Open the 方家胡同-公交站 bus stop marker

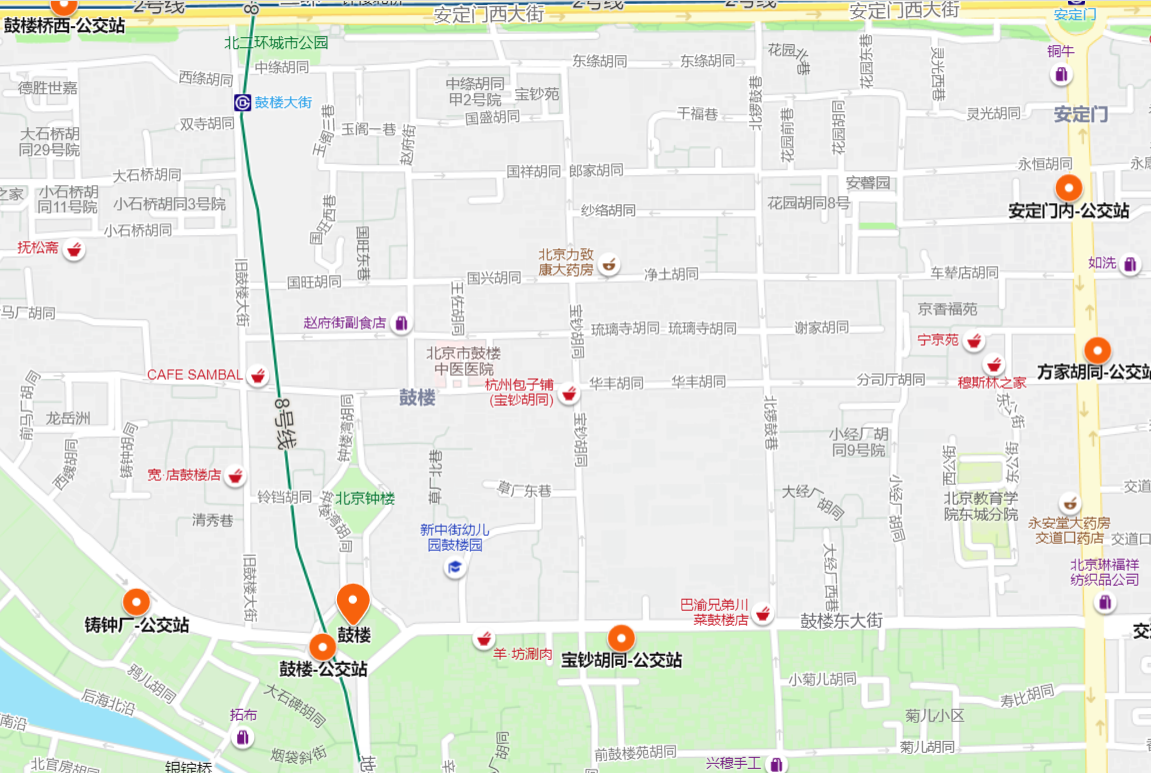tap(1098, 351)
